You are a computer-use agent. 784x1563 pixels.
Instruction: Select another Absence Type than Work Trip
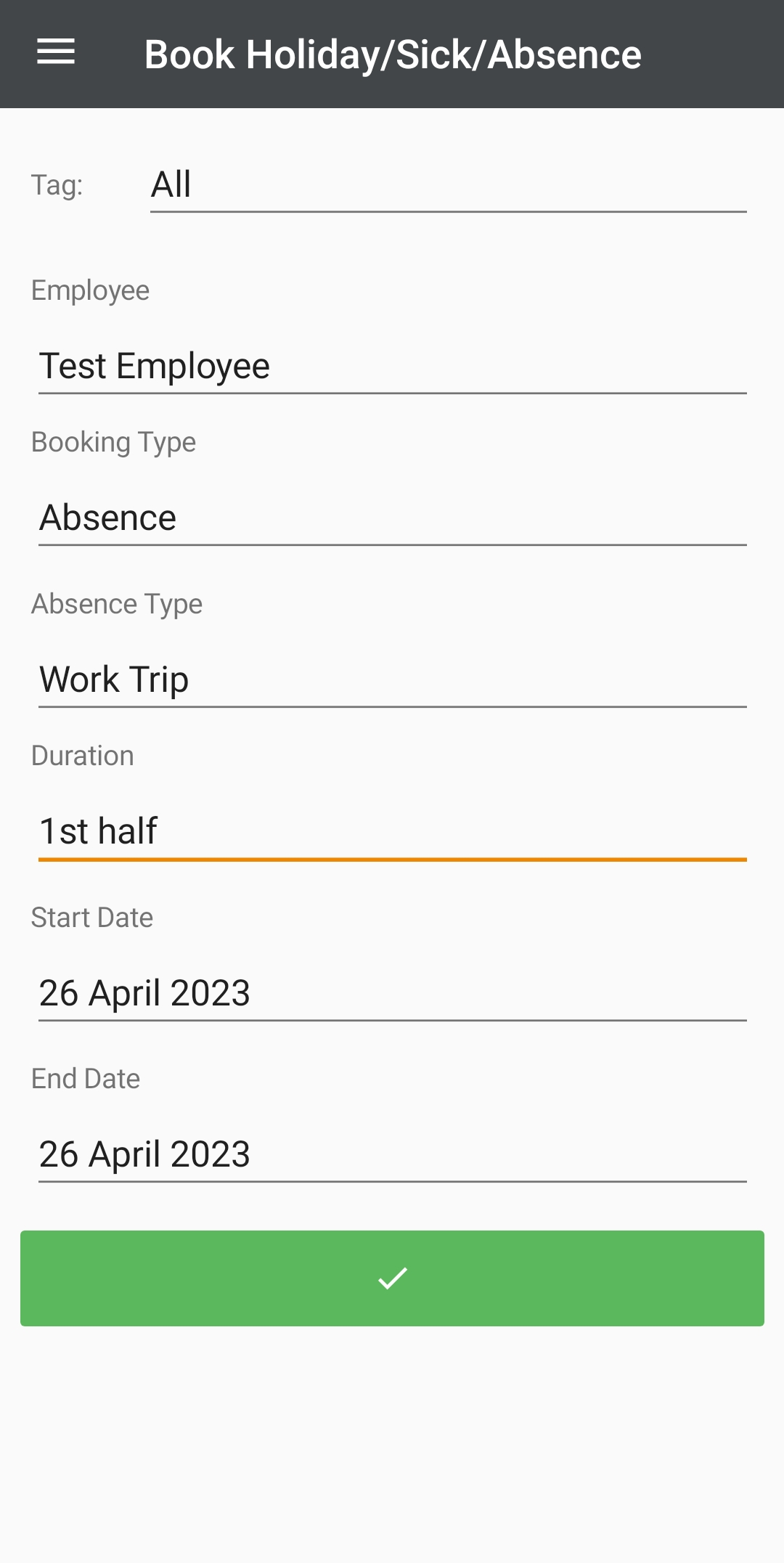392,680
